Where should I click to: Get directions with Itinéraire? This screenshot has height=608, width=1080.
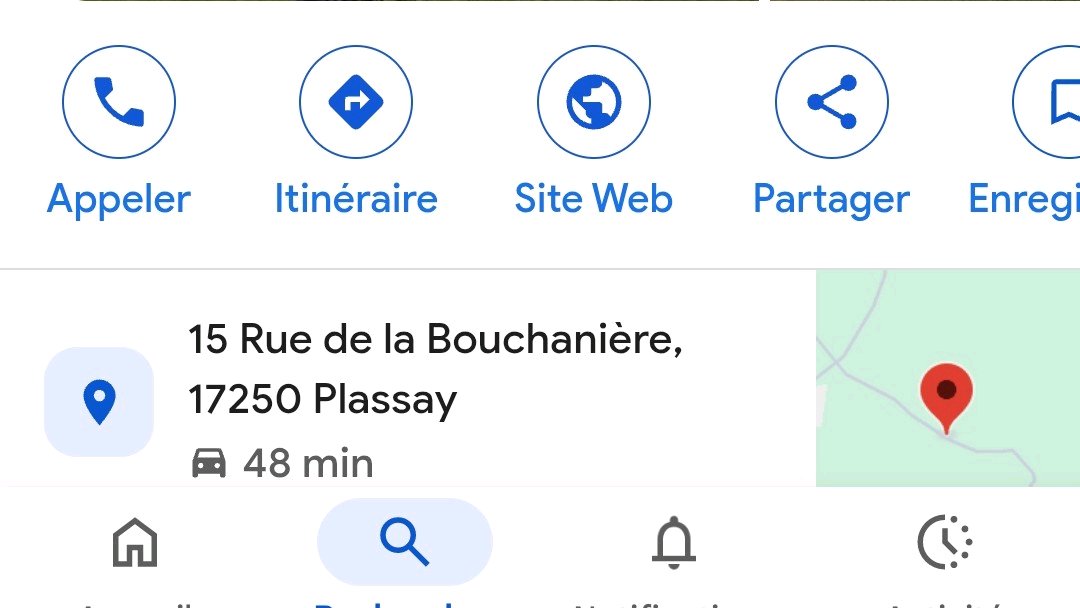[x=356, y=102]
